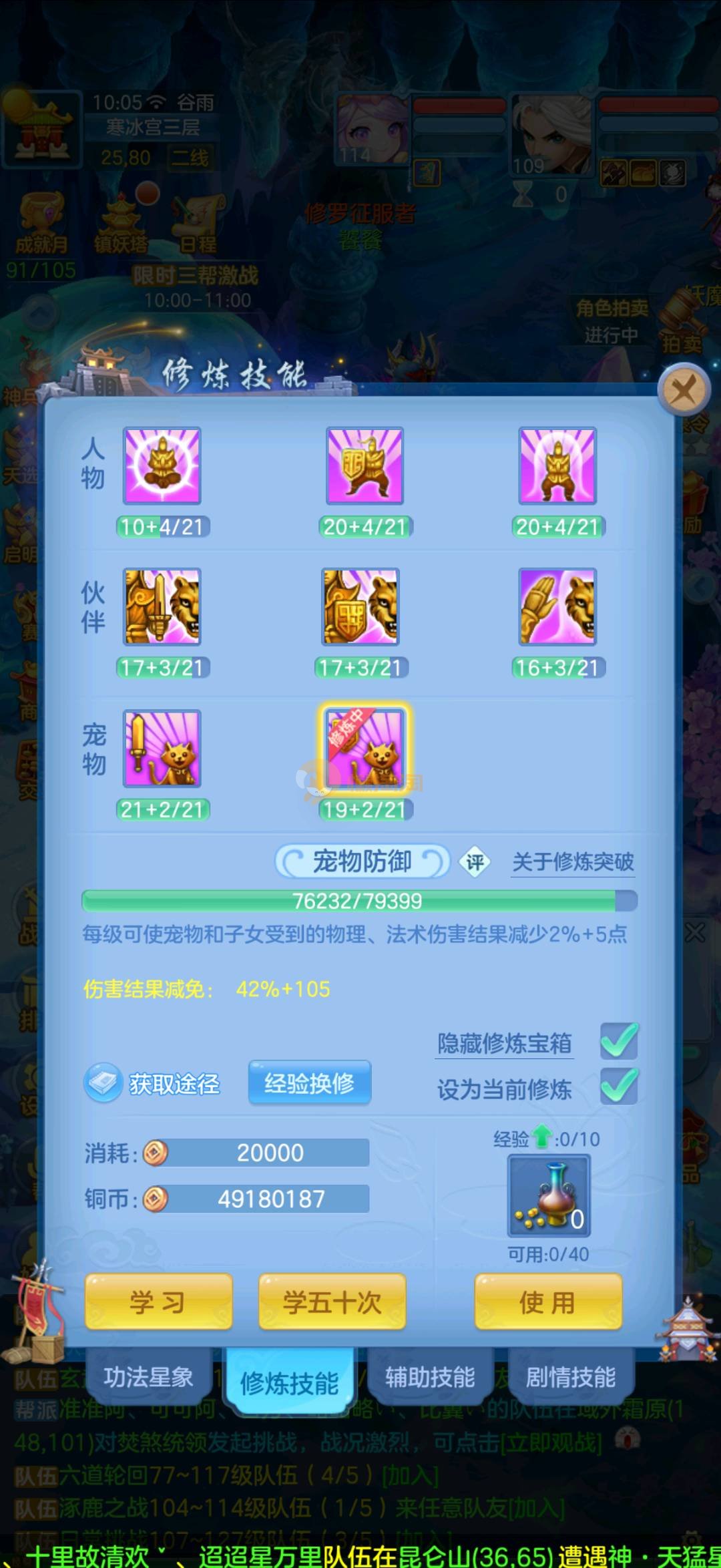The height and width of the screenshot is (1568, 721).
Task: Select the partner skill at 16+3/21
Action: coord(557,607)
